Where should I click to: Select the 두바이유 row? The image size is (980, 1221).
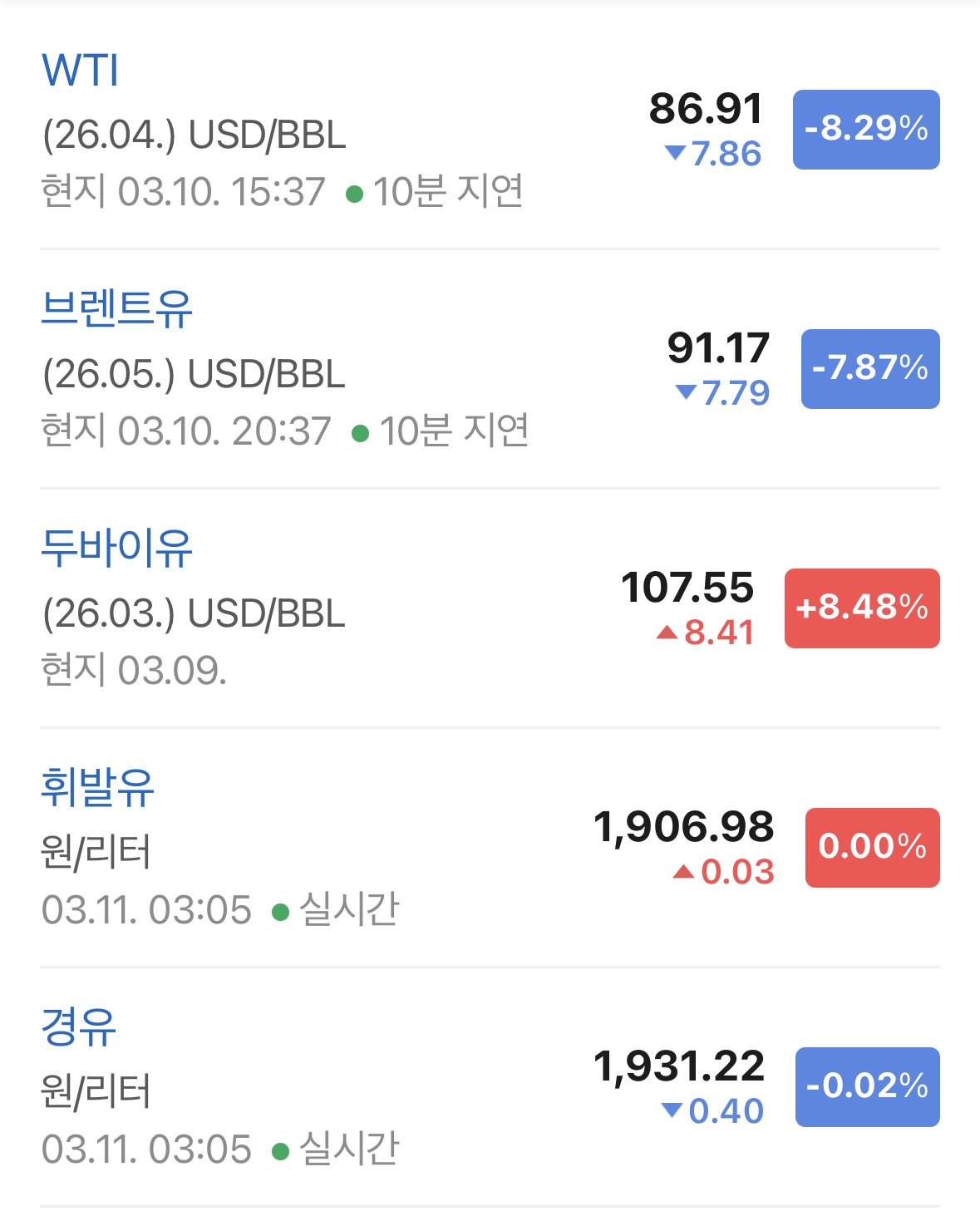click(x=116, y=548)
